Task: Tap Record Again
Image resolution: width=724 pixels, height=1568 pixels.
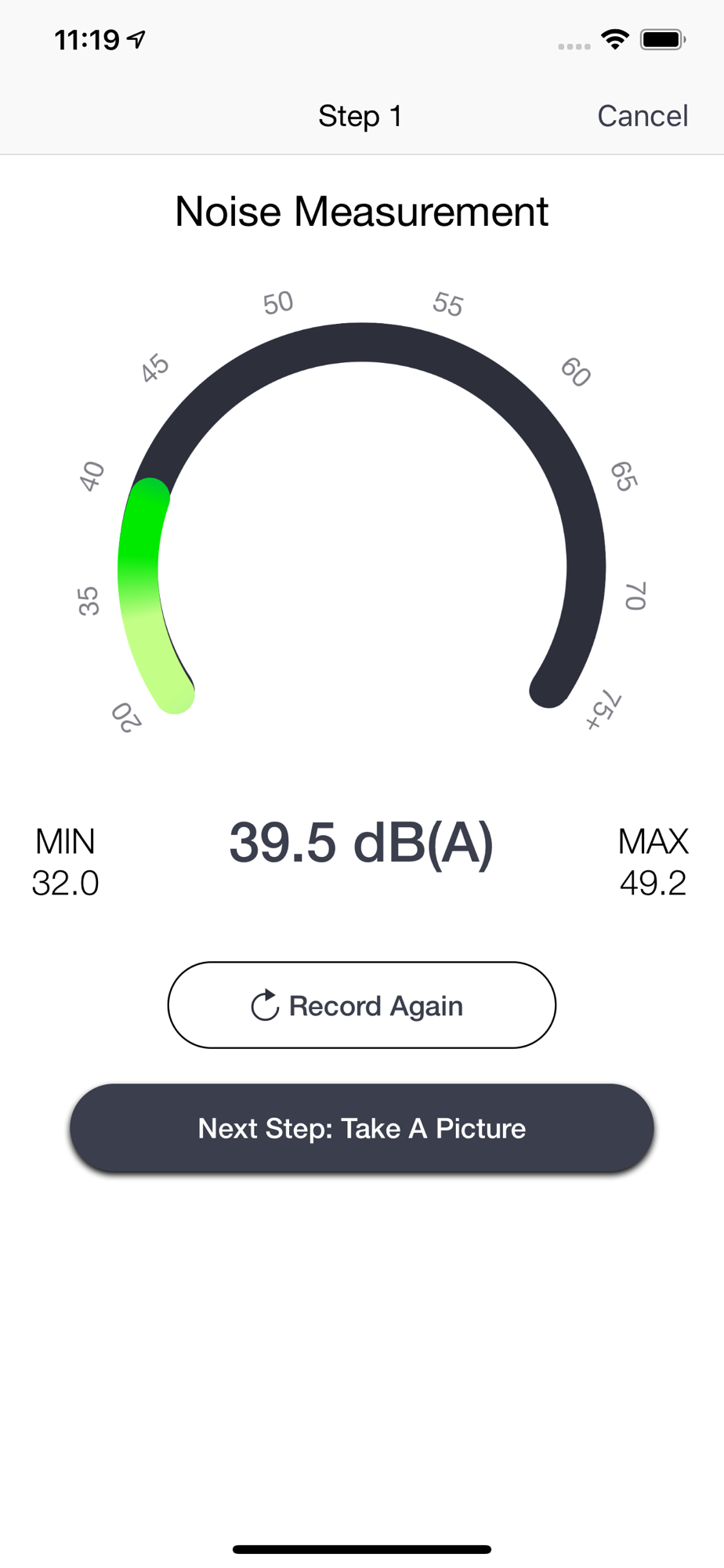Action: pyautogui.click(x=362, y=1005)
